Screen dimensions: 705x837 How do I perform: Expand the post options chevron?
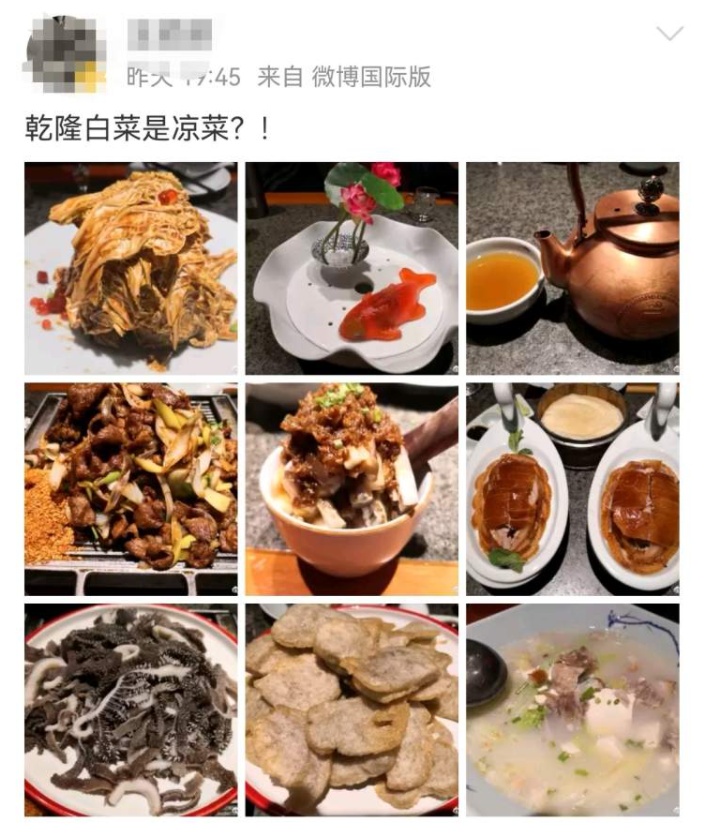[x=669, y=34]
